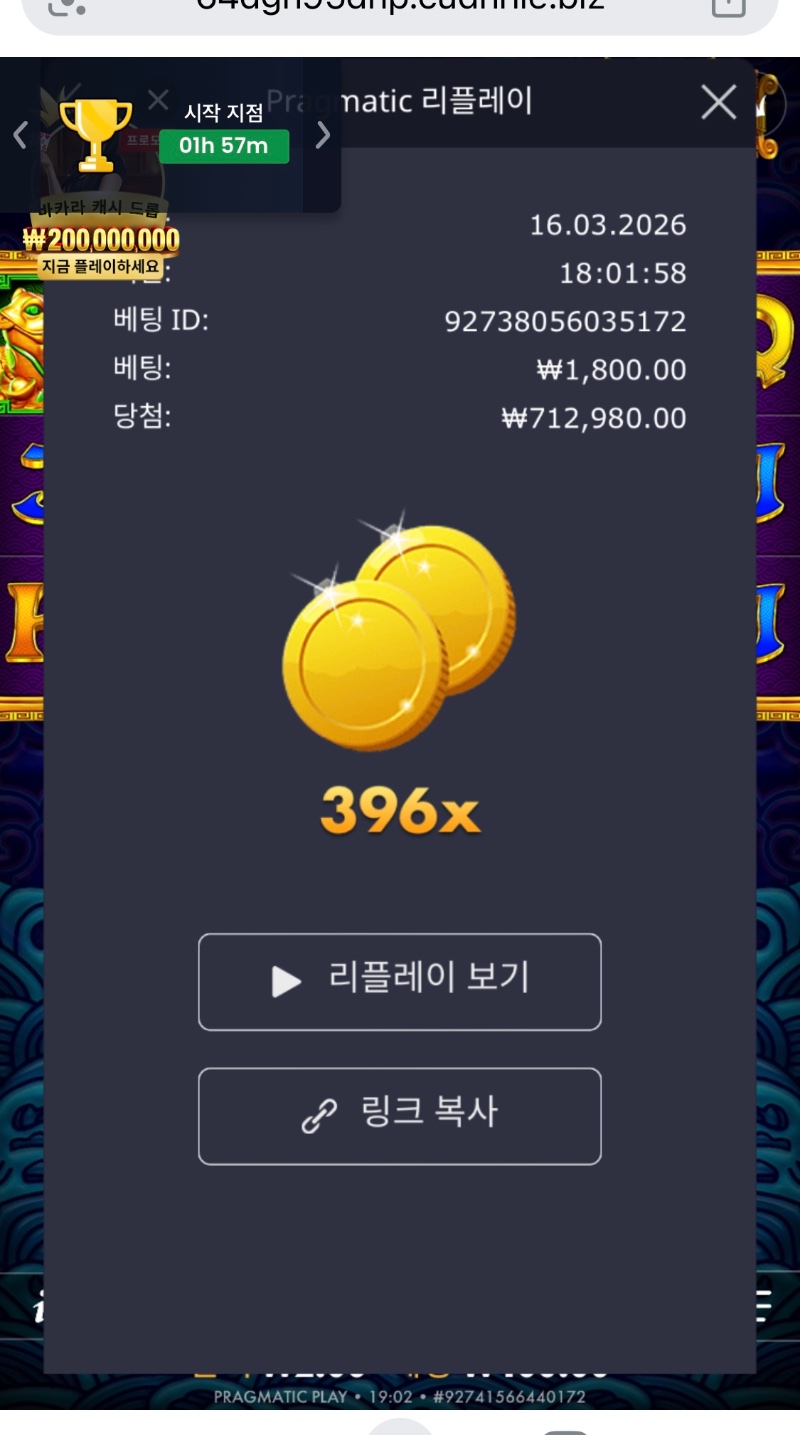Image resolution: width=800 pixels, height=1435 pixels.
Task: Close the Pragmatic replay dialog
Action: coord(718,102)
